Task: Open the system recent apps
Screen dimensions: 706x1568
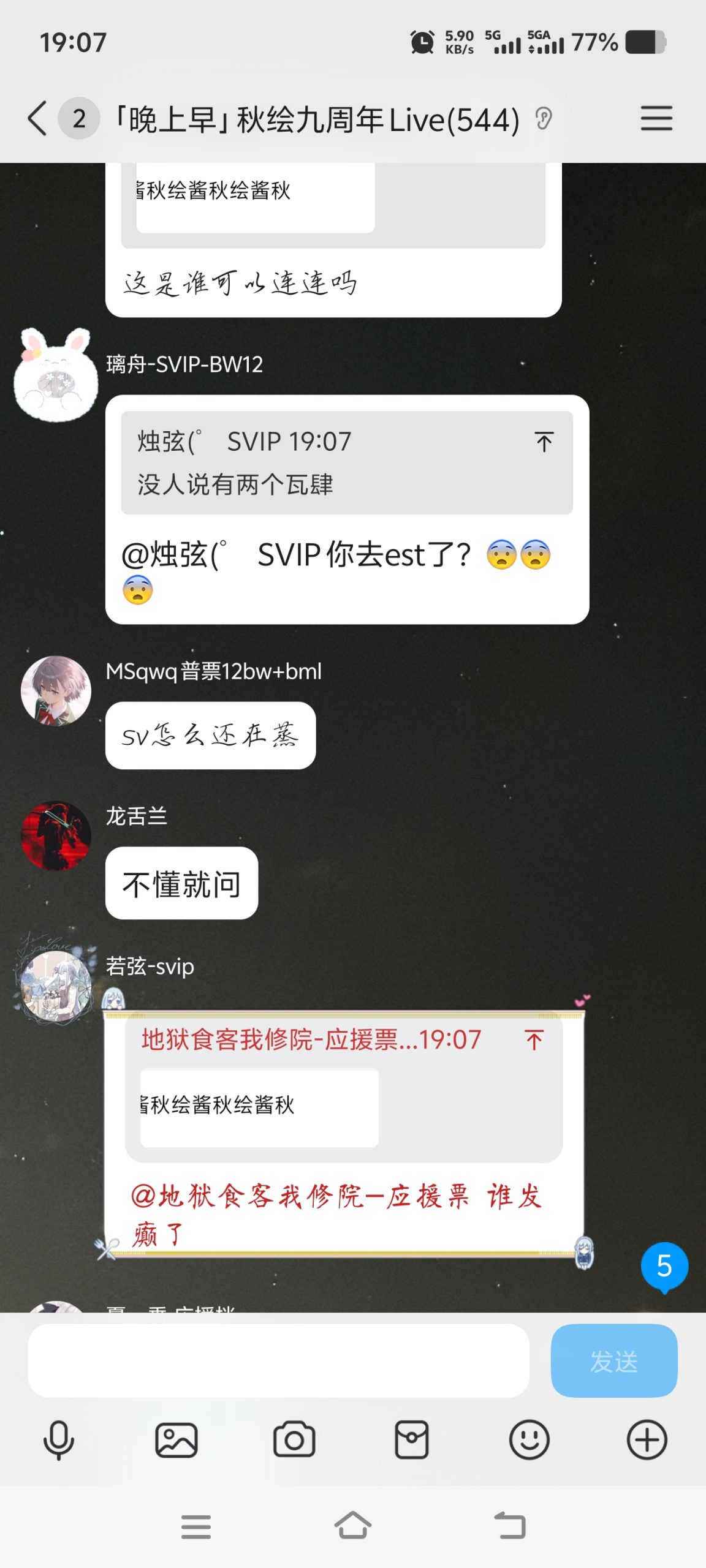Action: pos(196,1526)
